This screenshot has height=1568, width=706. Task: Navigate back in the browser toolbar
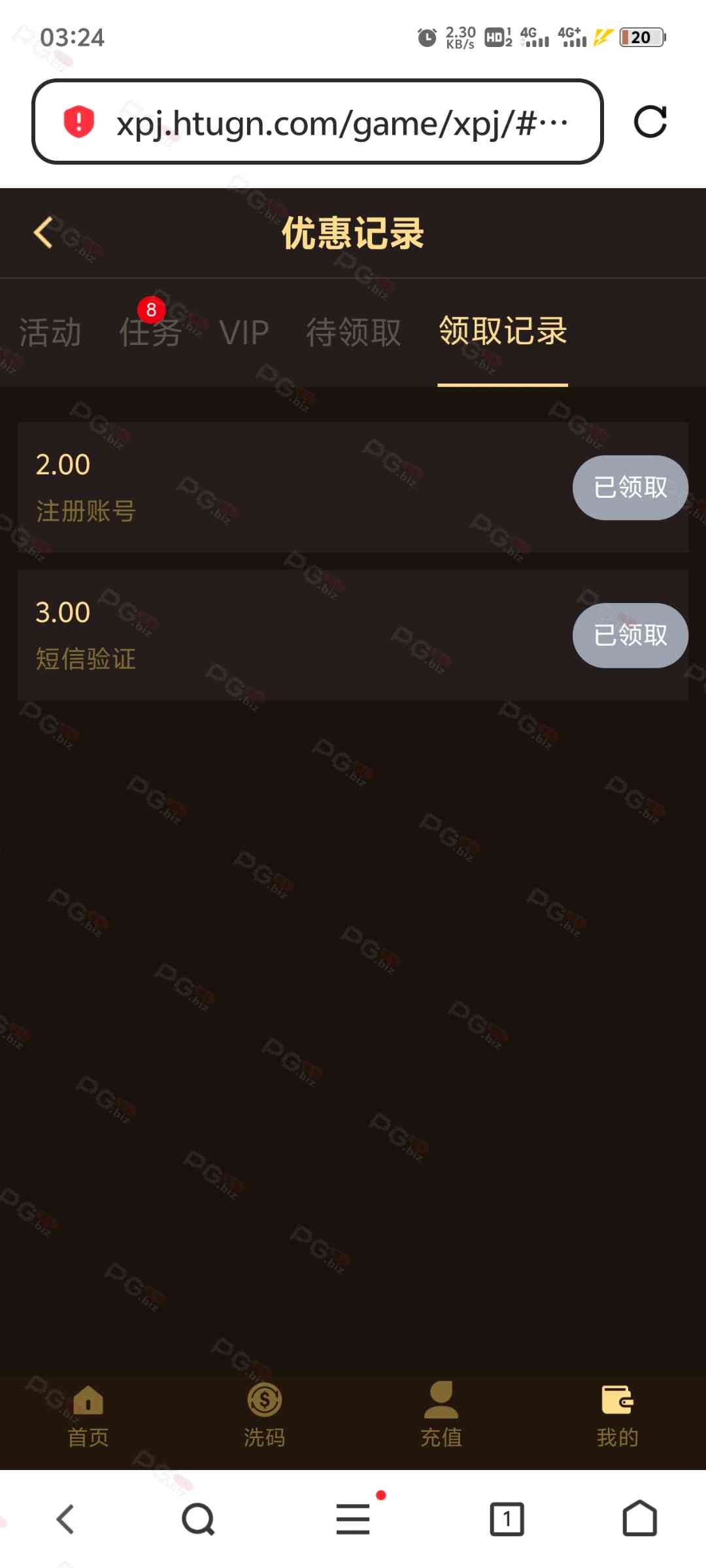65,1518
